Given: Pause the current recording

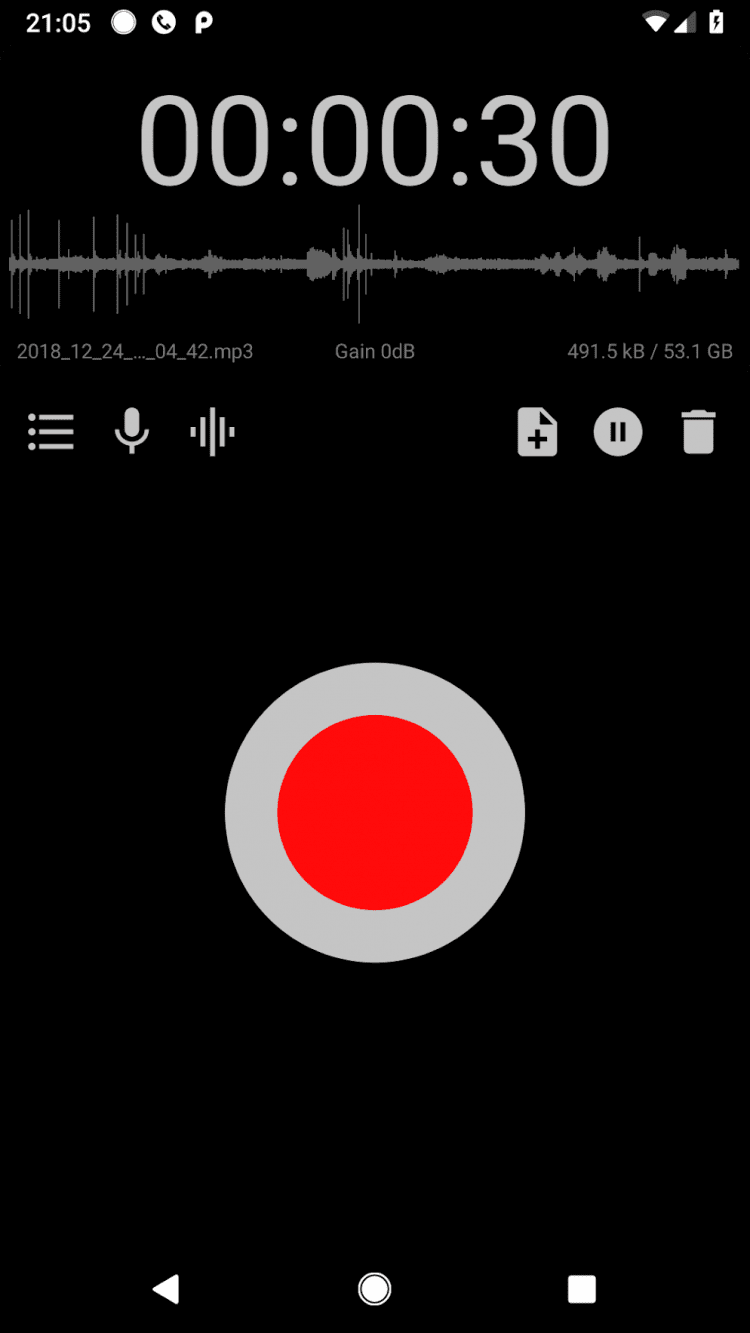Looking at the screenshot, I should [x=618, y=432].
